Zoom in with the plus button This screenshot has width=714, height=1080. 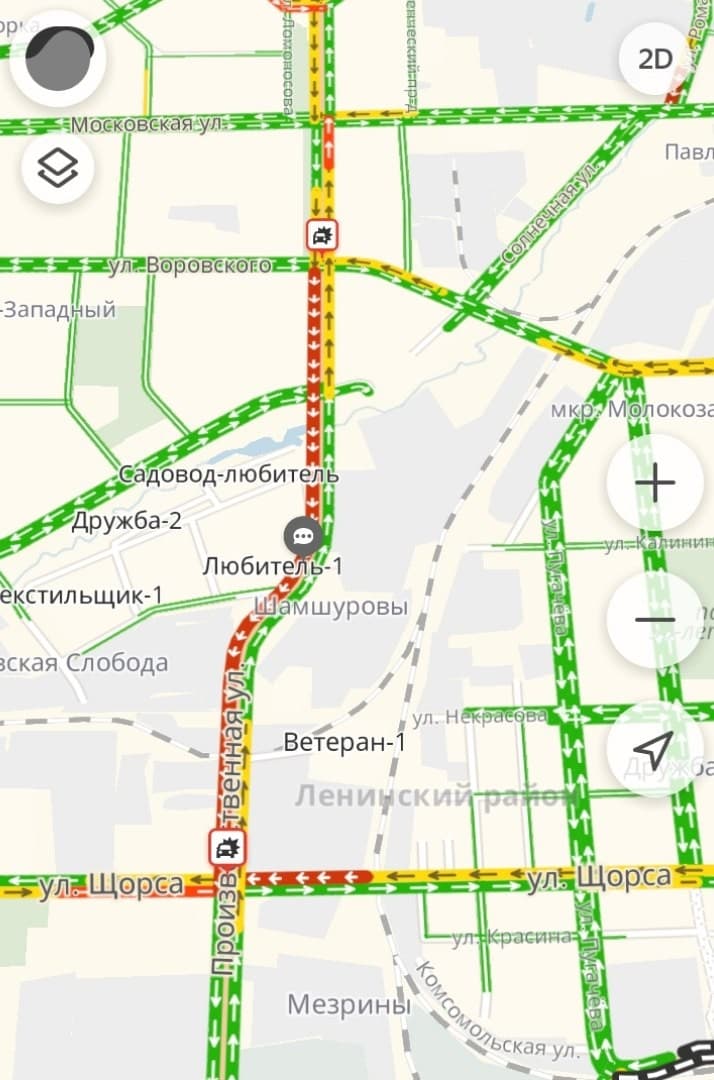coord(655,483)
